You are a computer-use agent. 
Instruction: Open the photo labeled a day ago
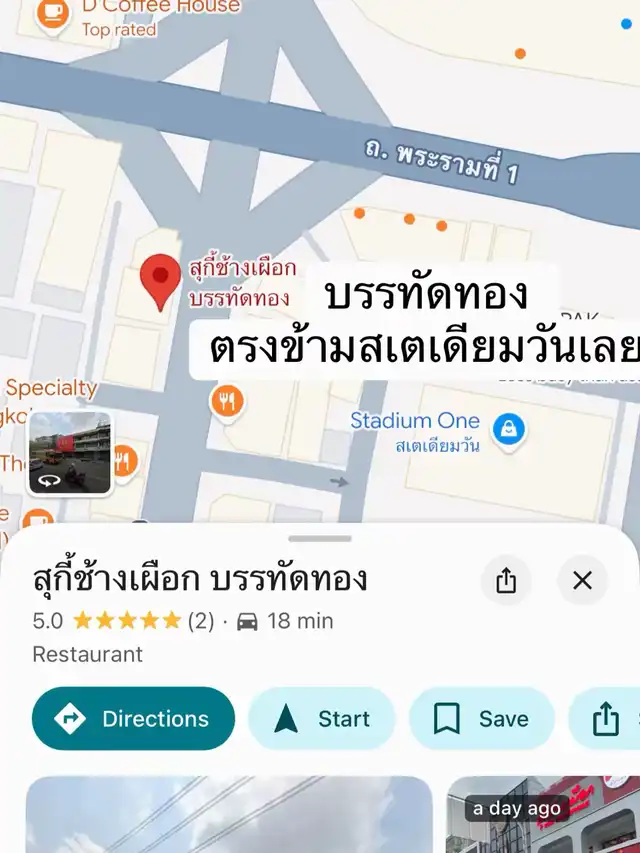coord(543,814)
